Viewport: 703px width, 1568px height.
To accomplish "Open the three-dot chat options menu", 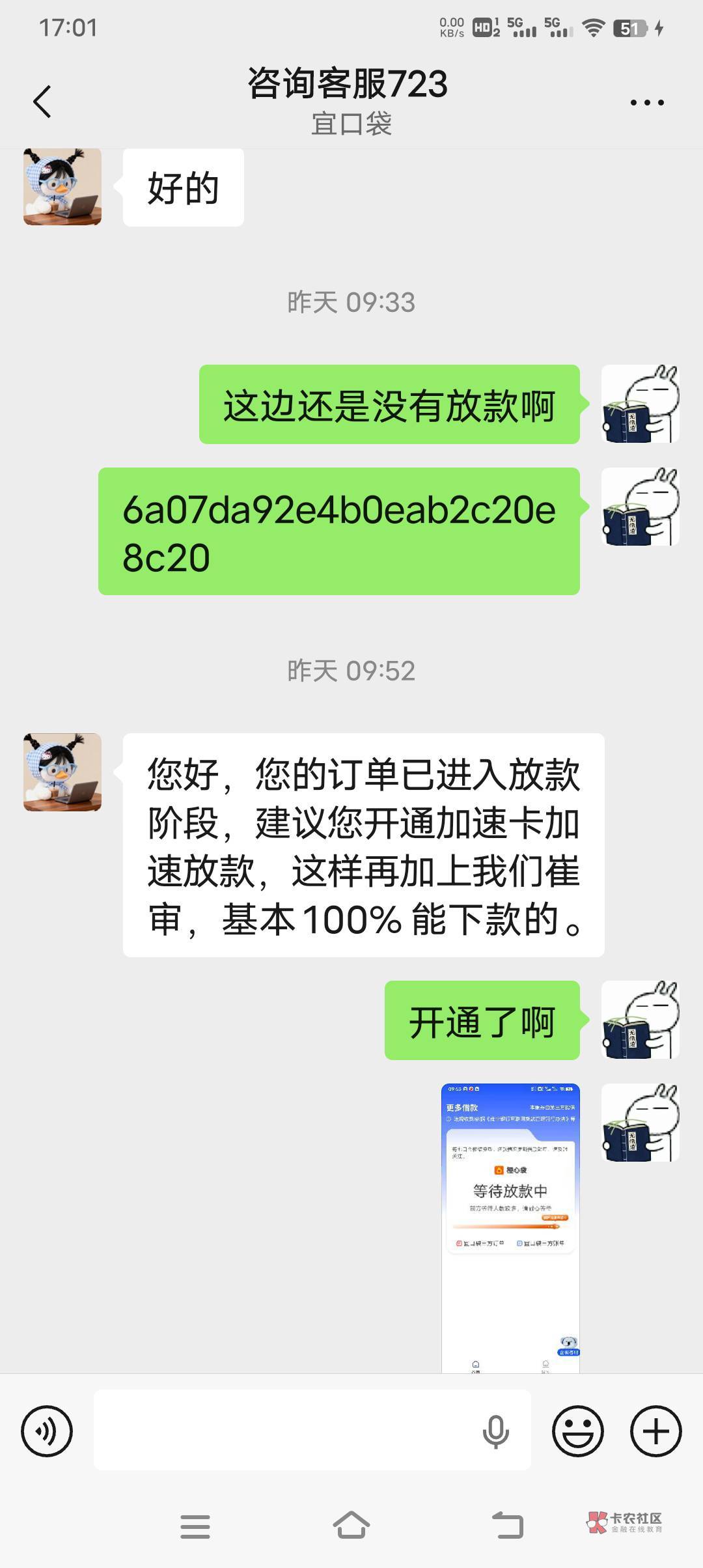I will pos(647,102).
